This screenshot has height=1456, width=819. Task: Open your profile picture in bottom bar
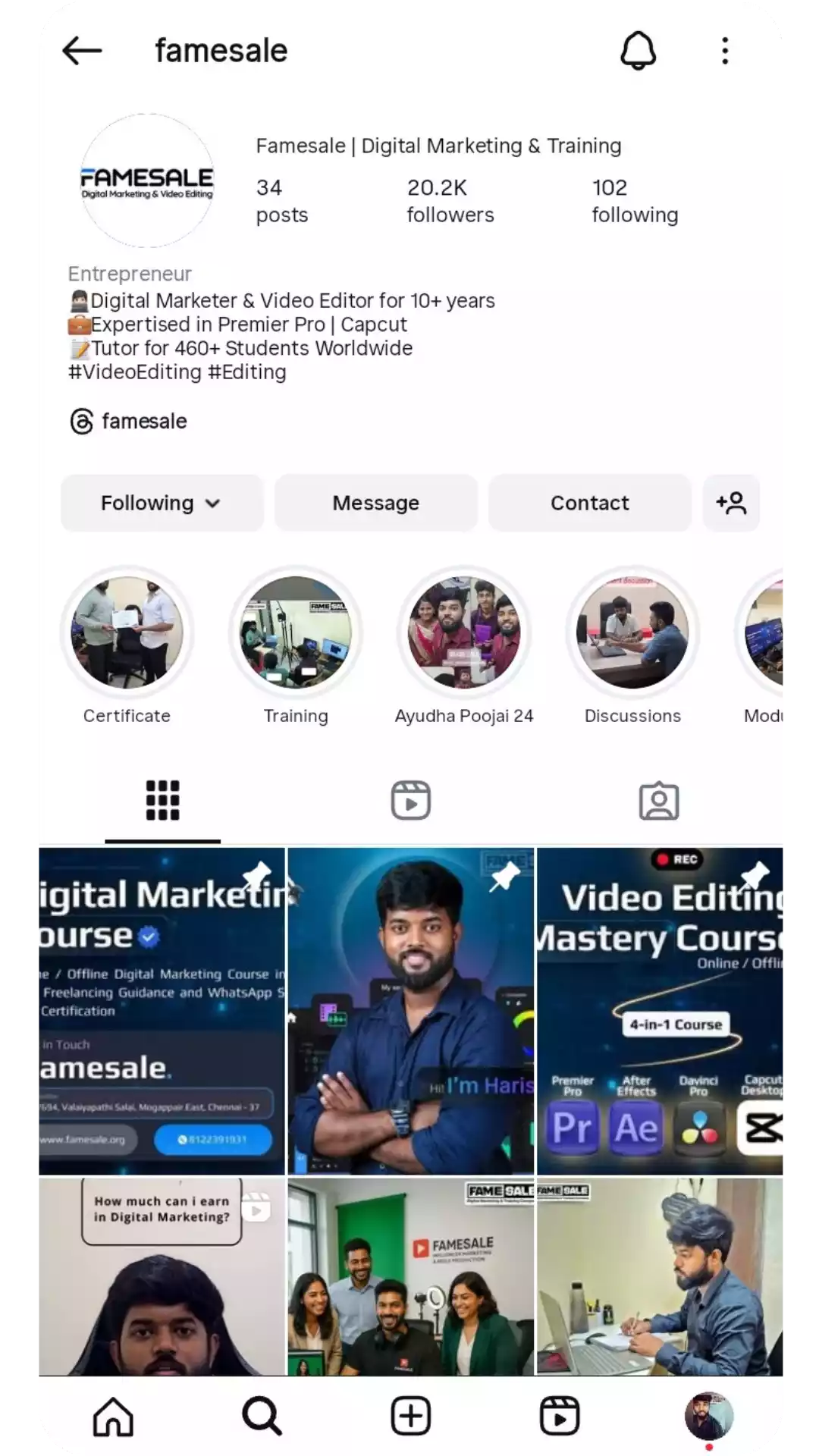click(708, 1414)
